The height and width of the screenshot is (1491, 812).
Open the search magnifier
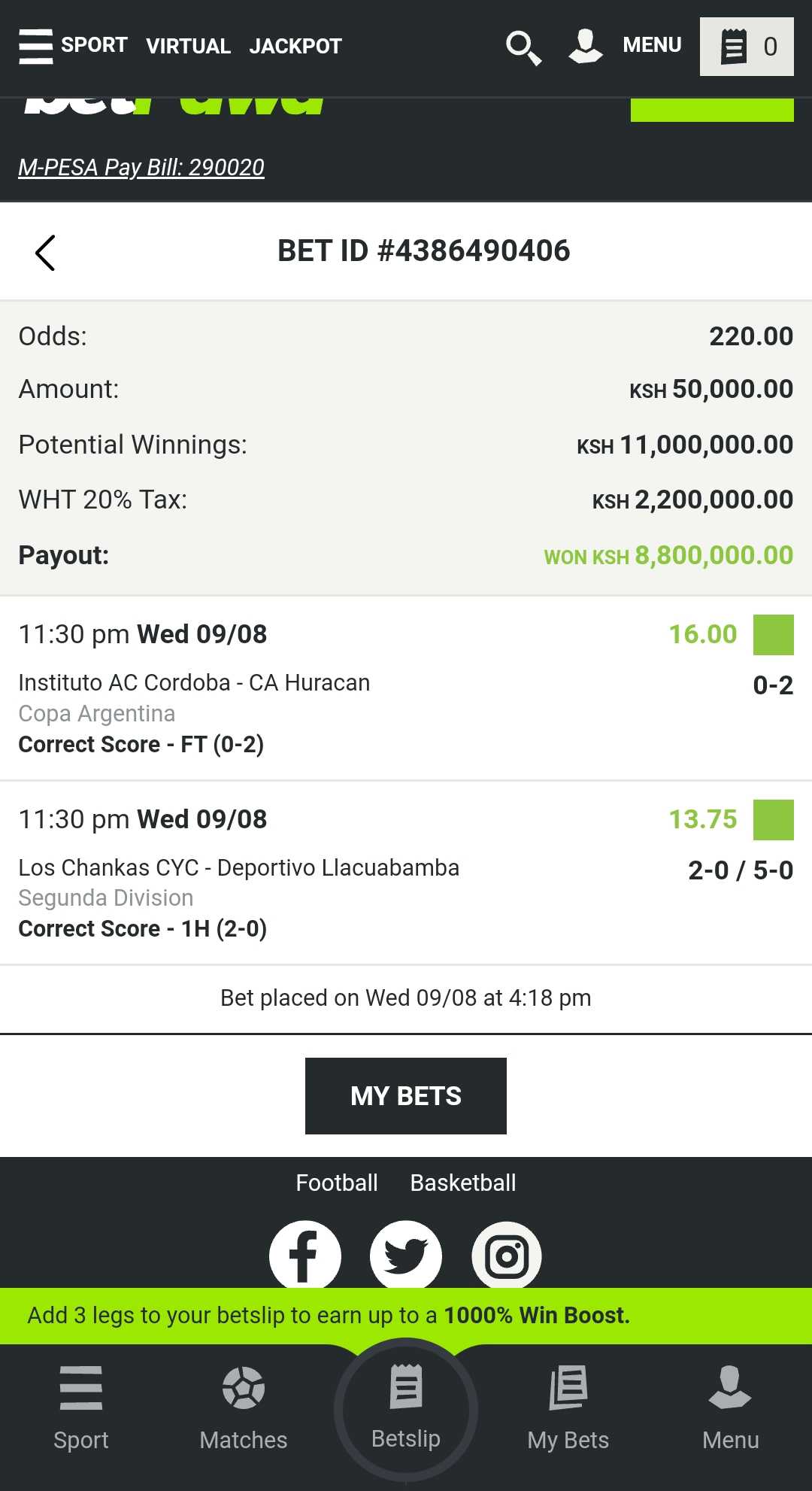[x=523, y=47]
